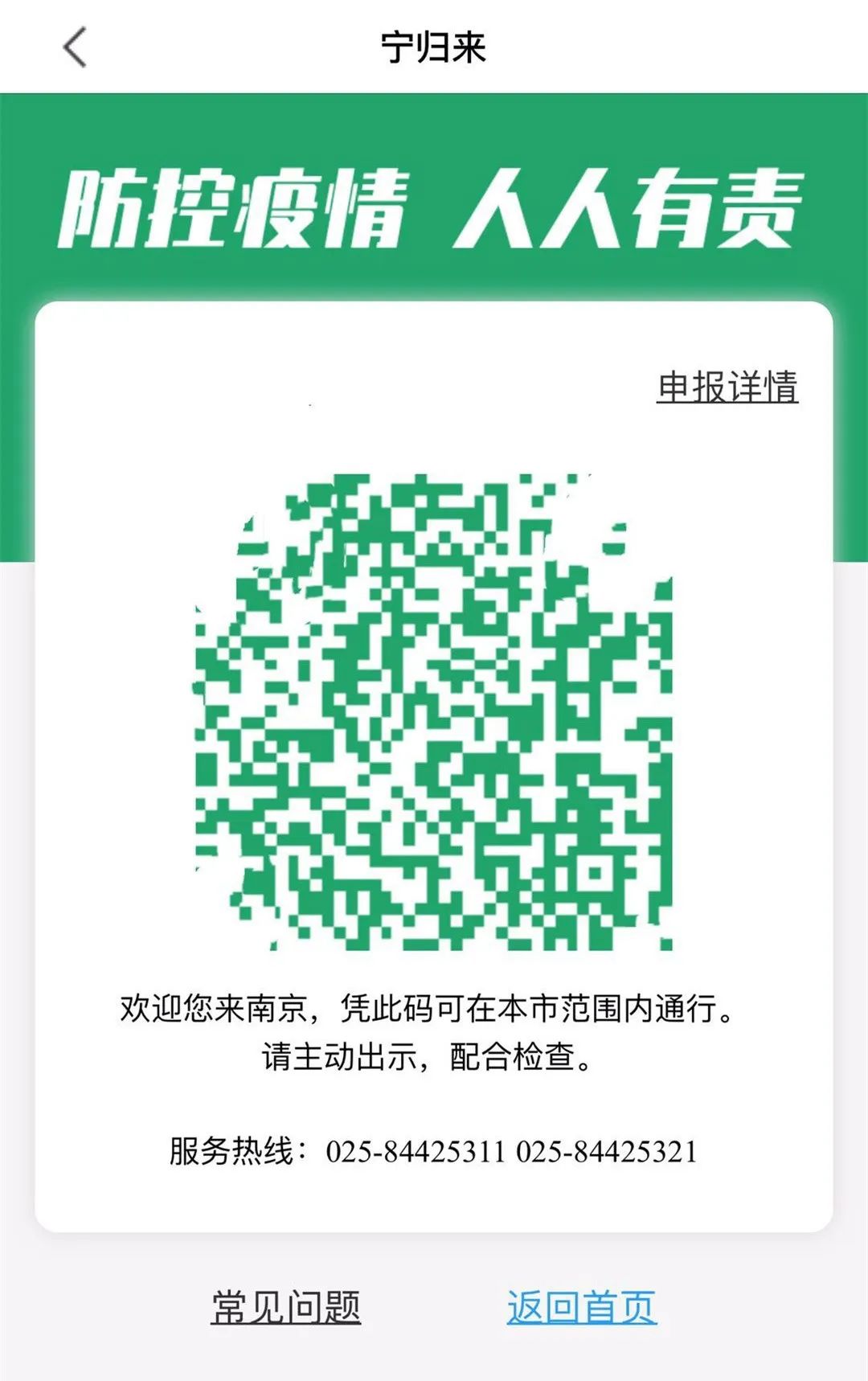This screenshot has height=1381, width=868.
Task: Tap the 服务热线 service hotline label
Action: 236,1152
